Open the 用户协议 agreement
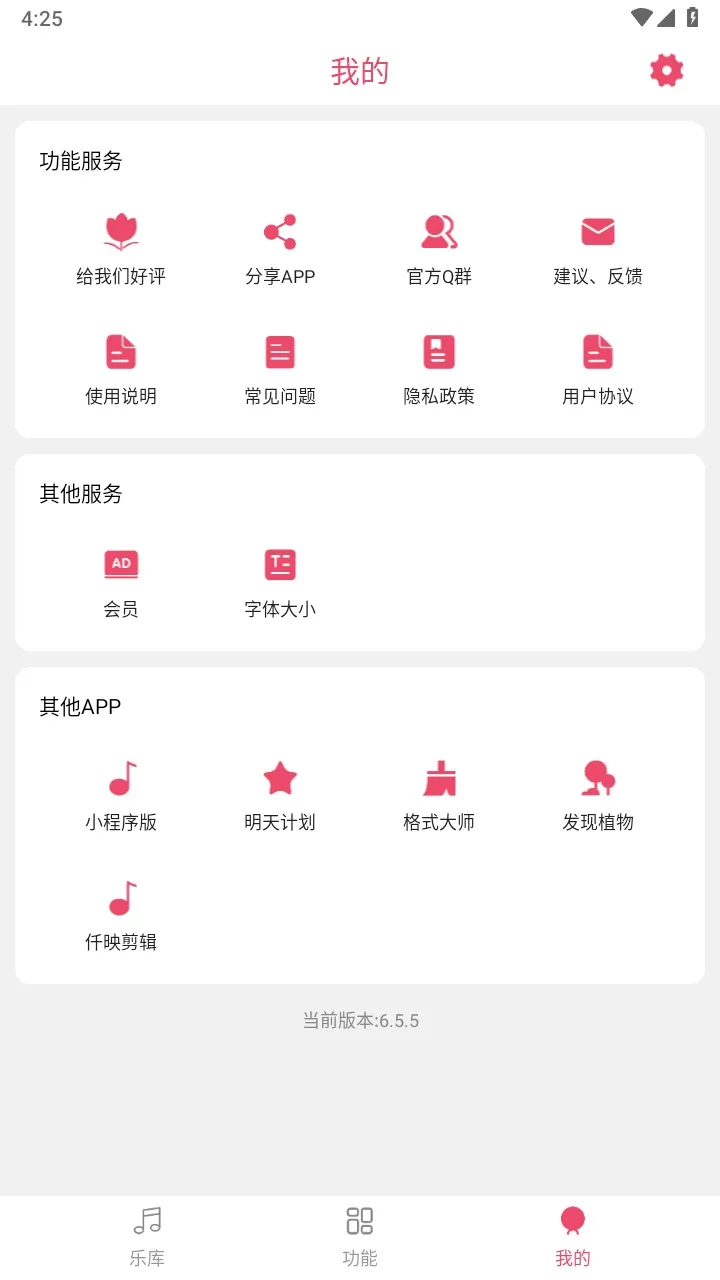Viewport: 720px width, 1280px height. point(598,369)
